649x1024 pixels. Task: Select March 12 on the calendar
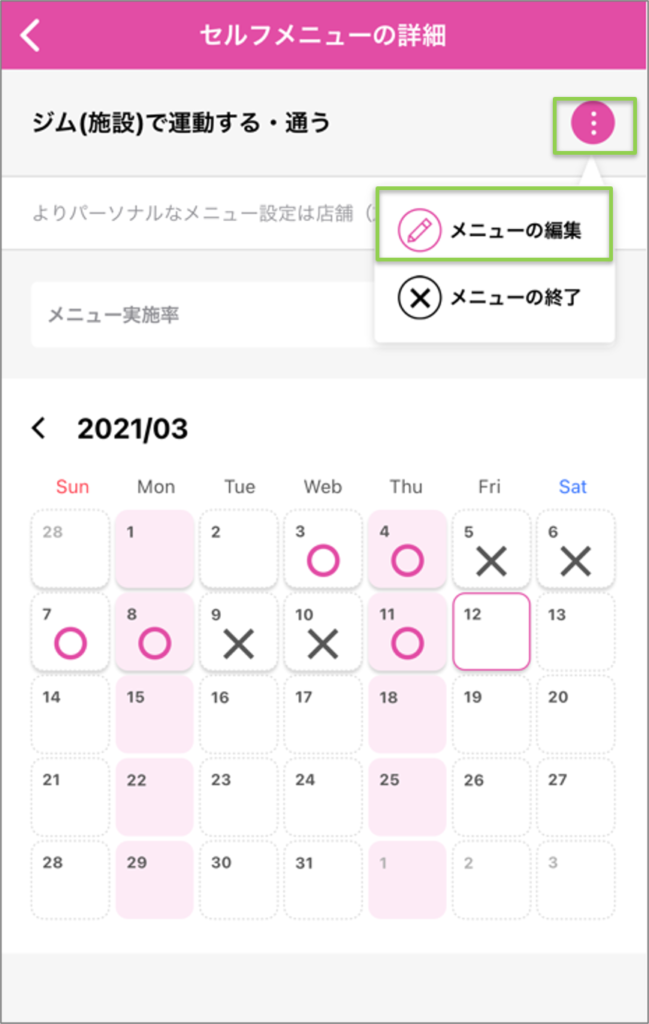click(x=491, y=631)
